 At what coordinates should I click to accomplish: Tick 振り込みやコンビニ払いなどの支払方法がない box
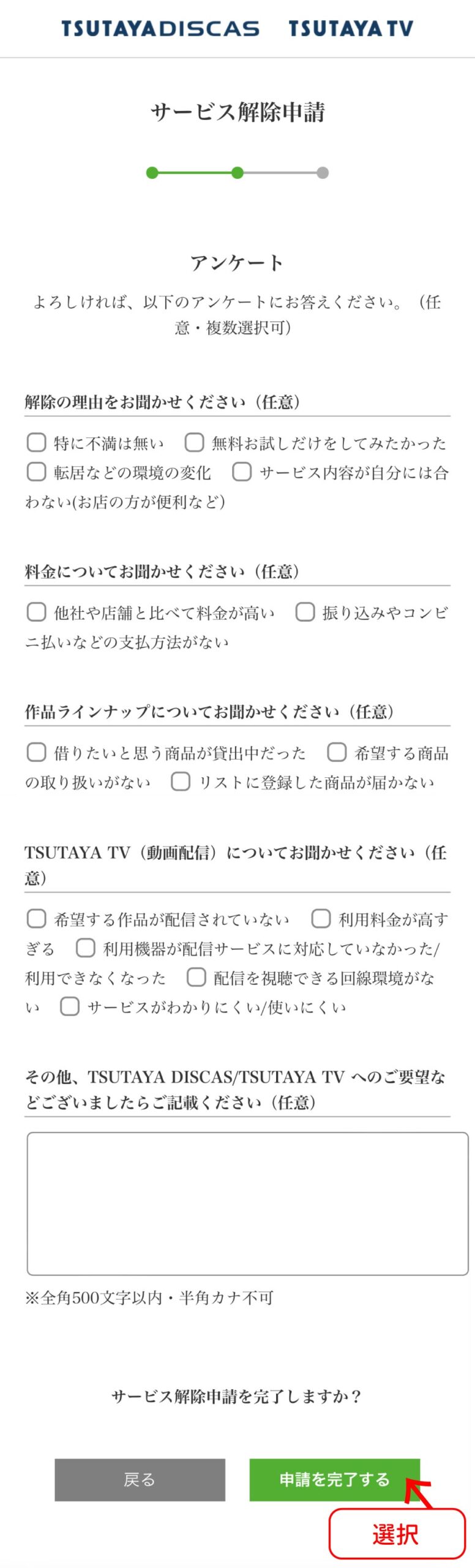(305, 611)
